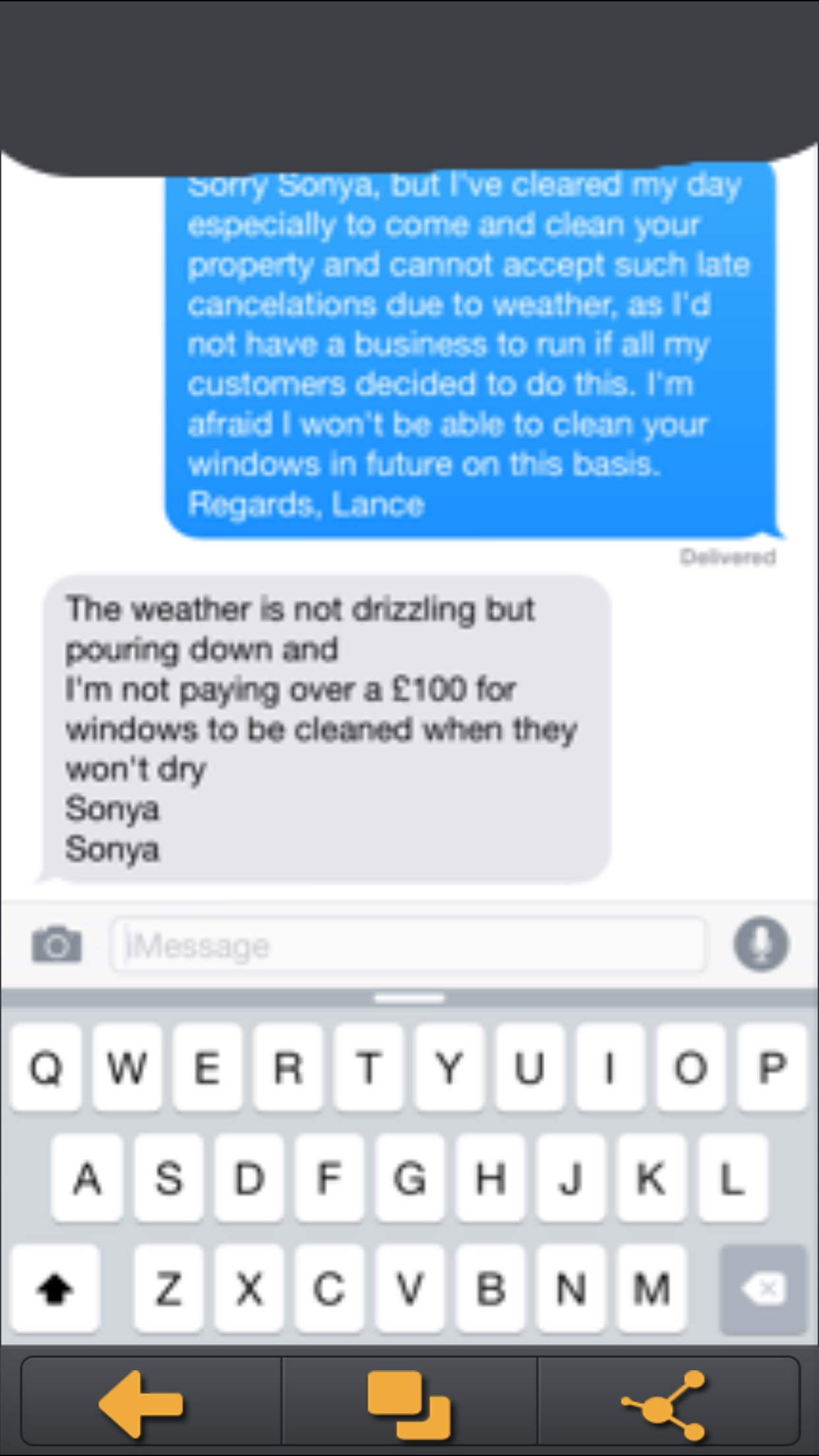819x1456 pixels.
Task: Tap the overlapping squares icon
Action: pyautogui.click(x=409, y=1404)
